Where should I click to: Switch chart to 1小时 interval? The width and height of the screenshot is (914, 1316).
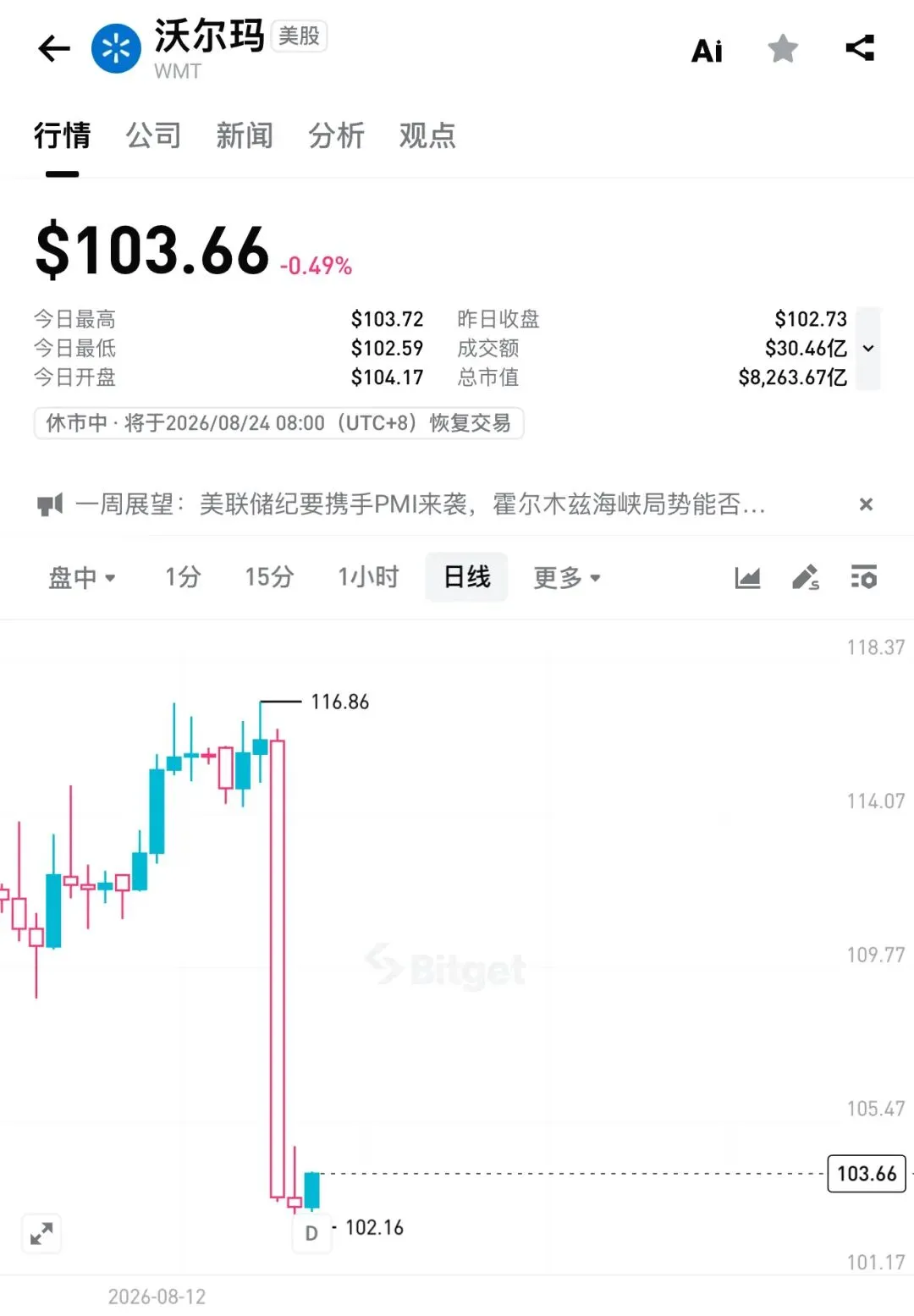tap(368, 577)
